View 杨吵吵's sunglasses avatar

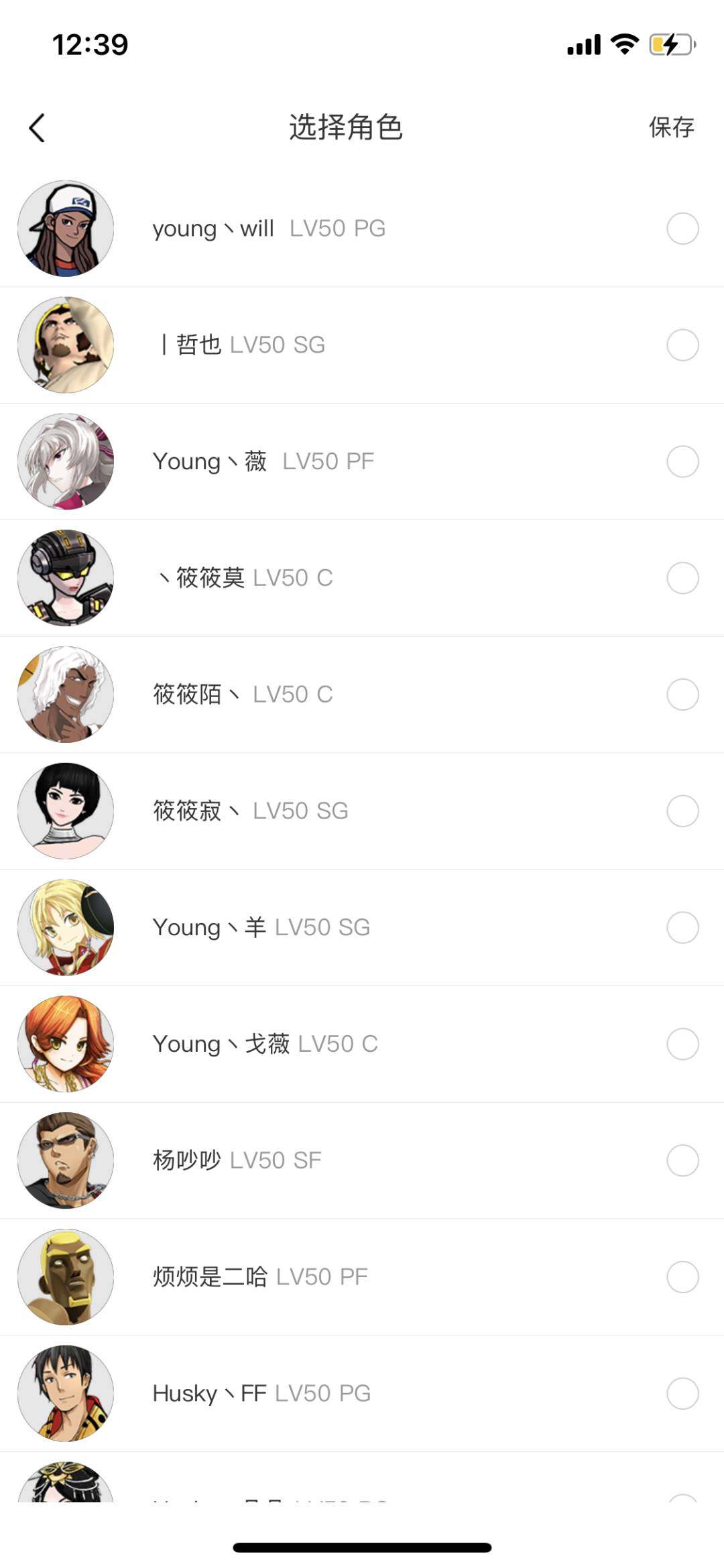point(65,1160)
